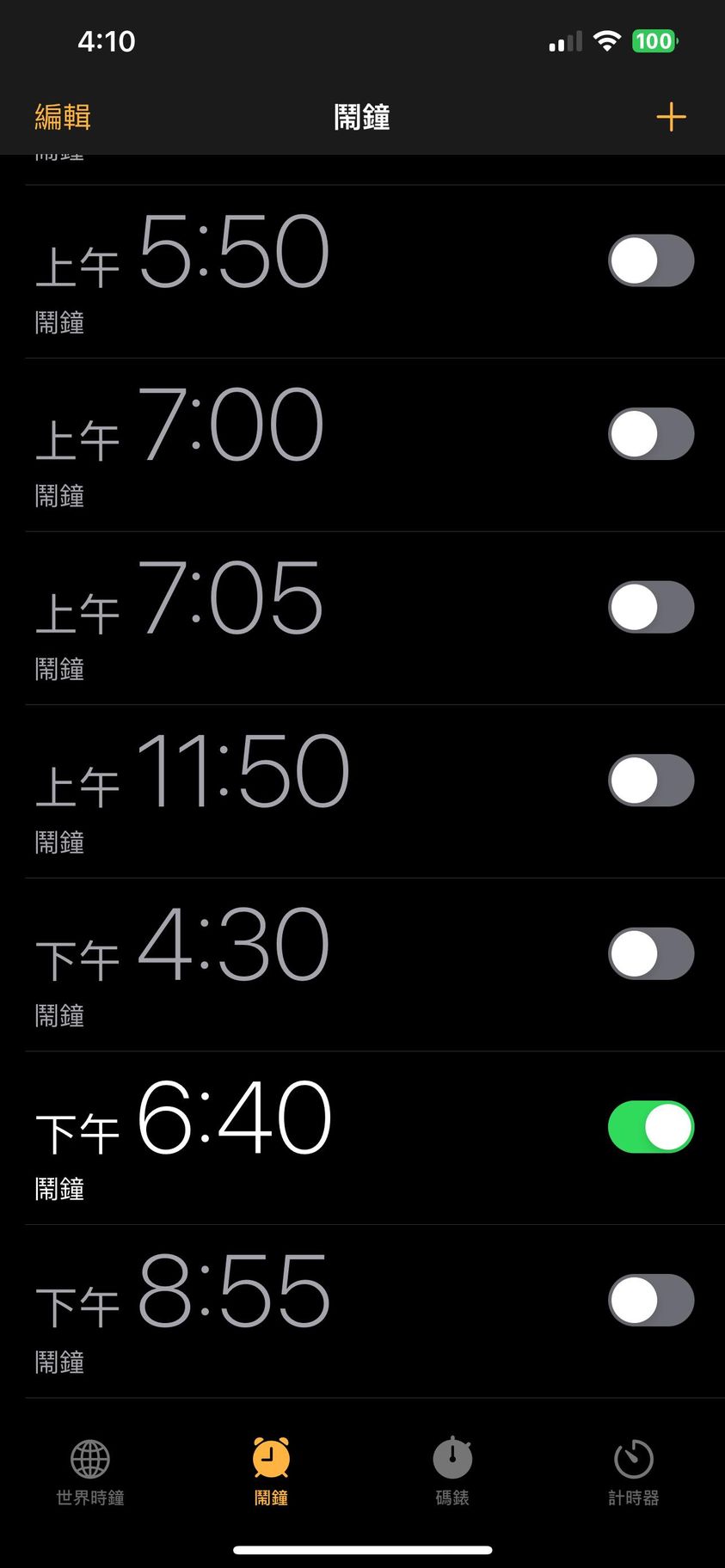Select the 鬧鐘 tab
Viewport: 725px width, 1568px height.
271,1472
